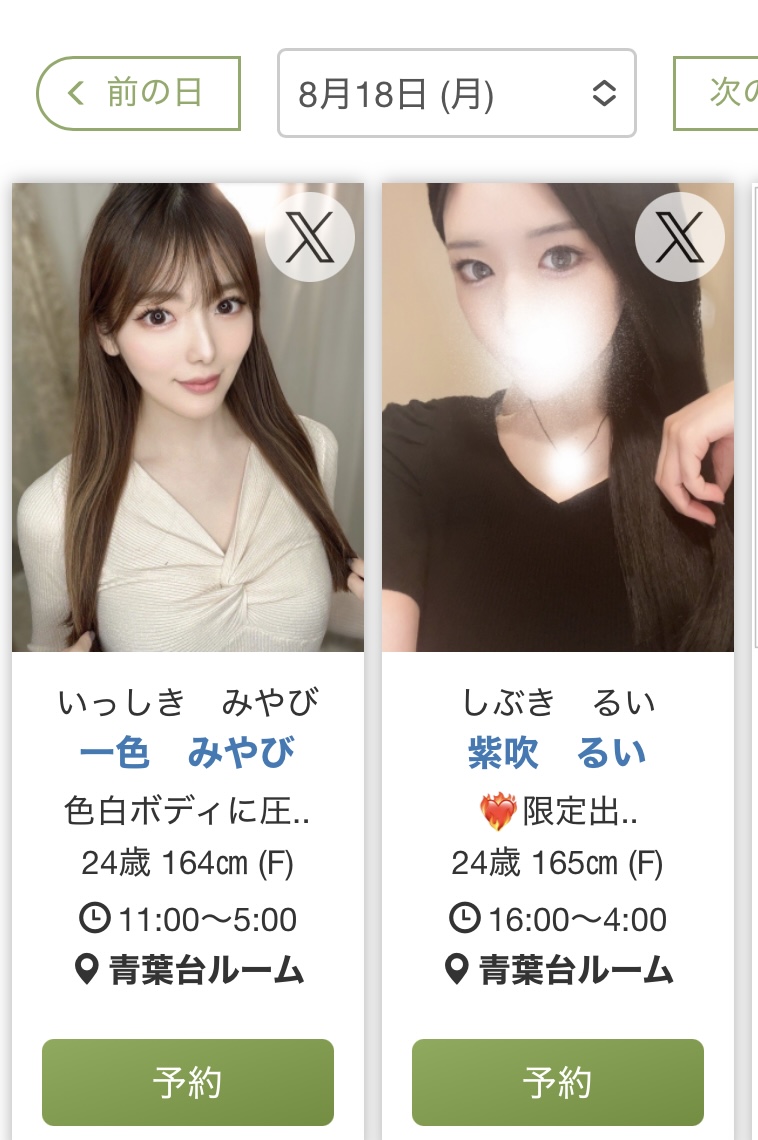The width and height of the screenshot is (758, 1140).
Task: Open the 8月18日 (月) date dropdown
Action: [456, 93]
